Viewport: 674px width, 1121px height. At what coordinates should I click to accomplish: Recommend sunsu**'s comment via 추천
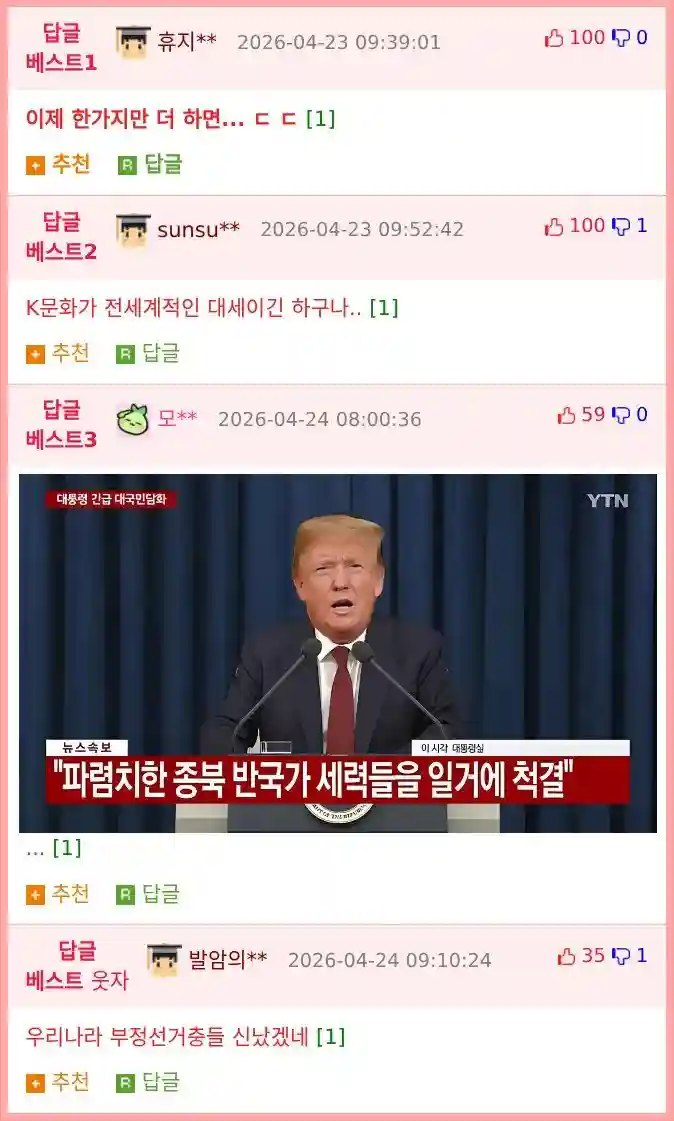point(59,353)
